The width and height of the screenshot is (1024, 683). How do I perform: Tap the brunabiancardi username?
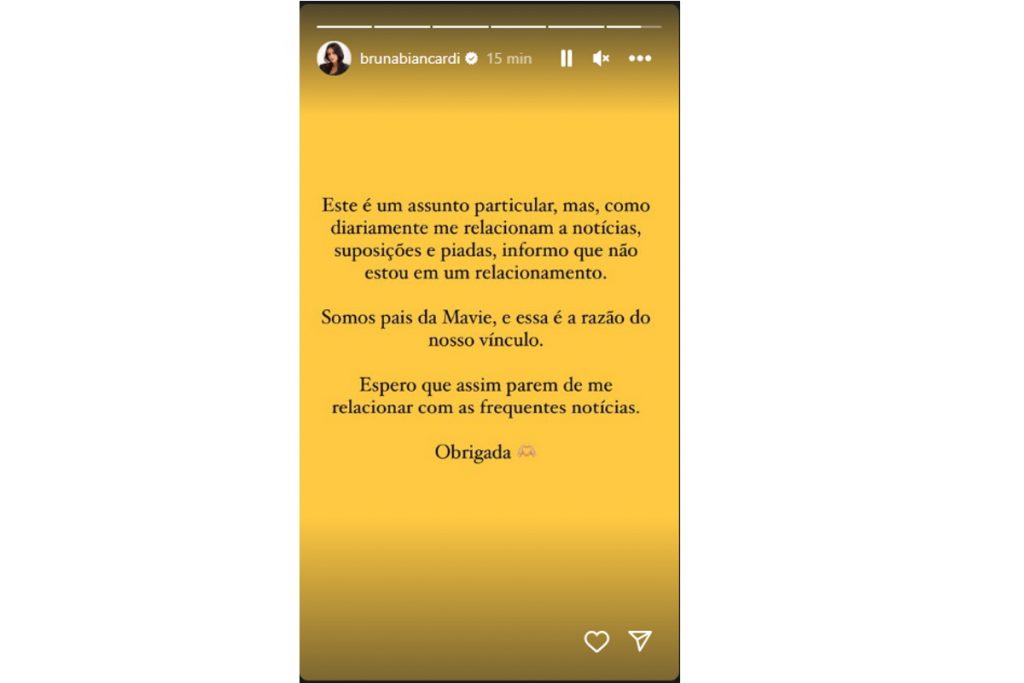tap(410, 59)
